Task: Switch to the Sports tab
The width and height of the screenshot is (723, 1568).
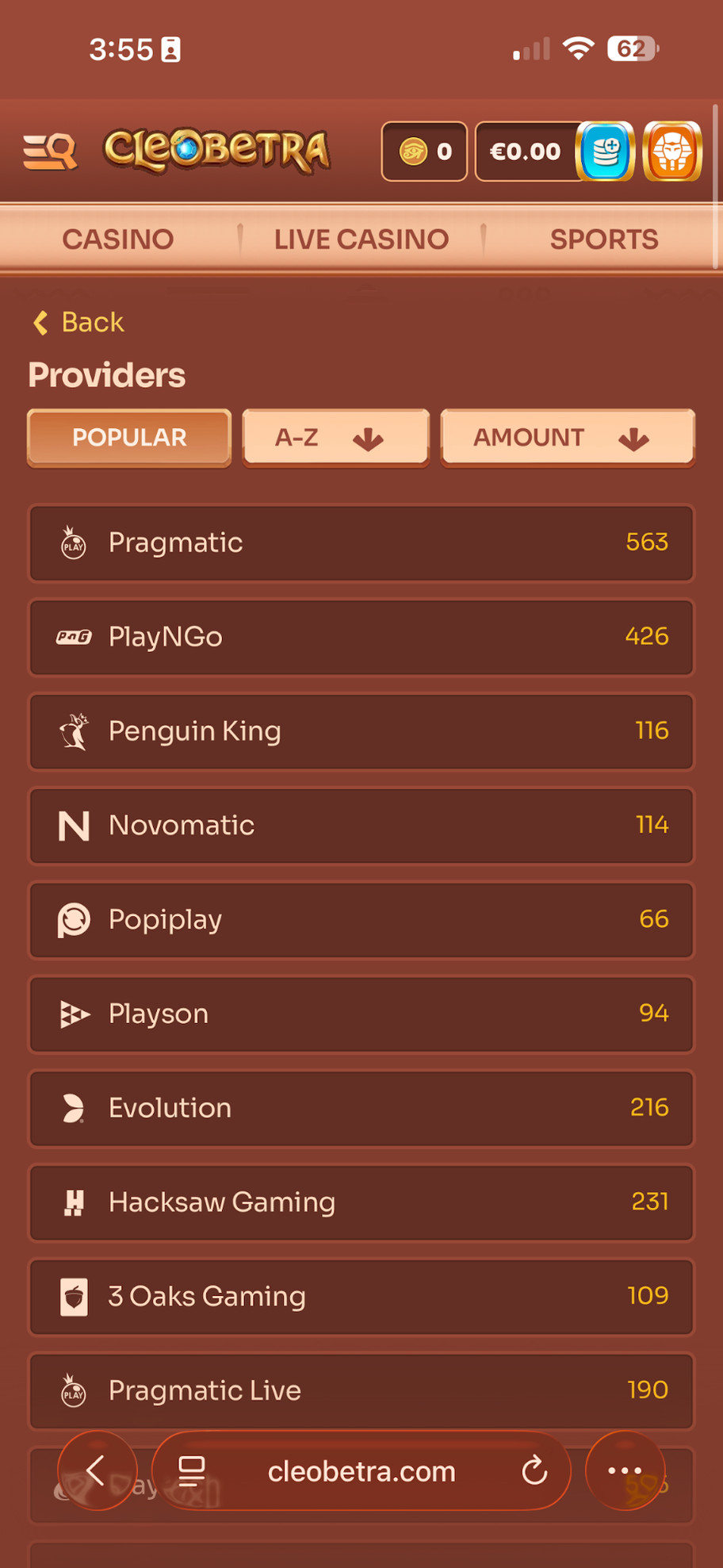Action: tap(604, 240)
